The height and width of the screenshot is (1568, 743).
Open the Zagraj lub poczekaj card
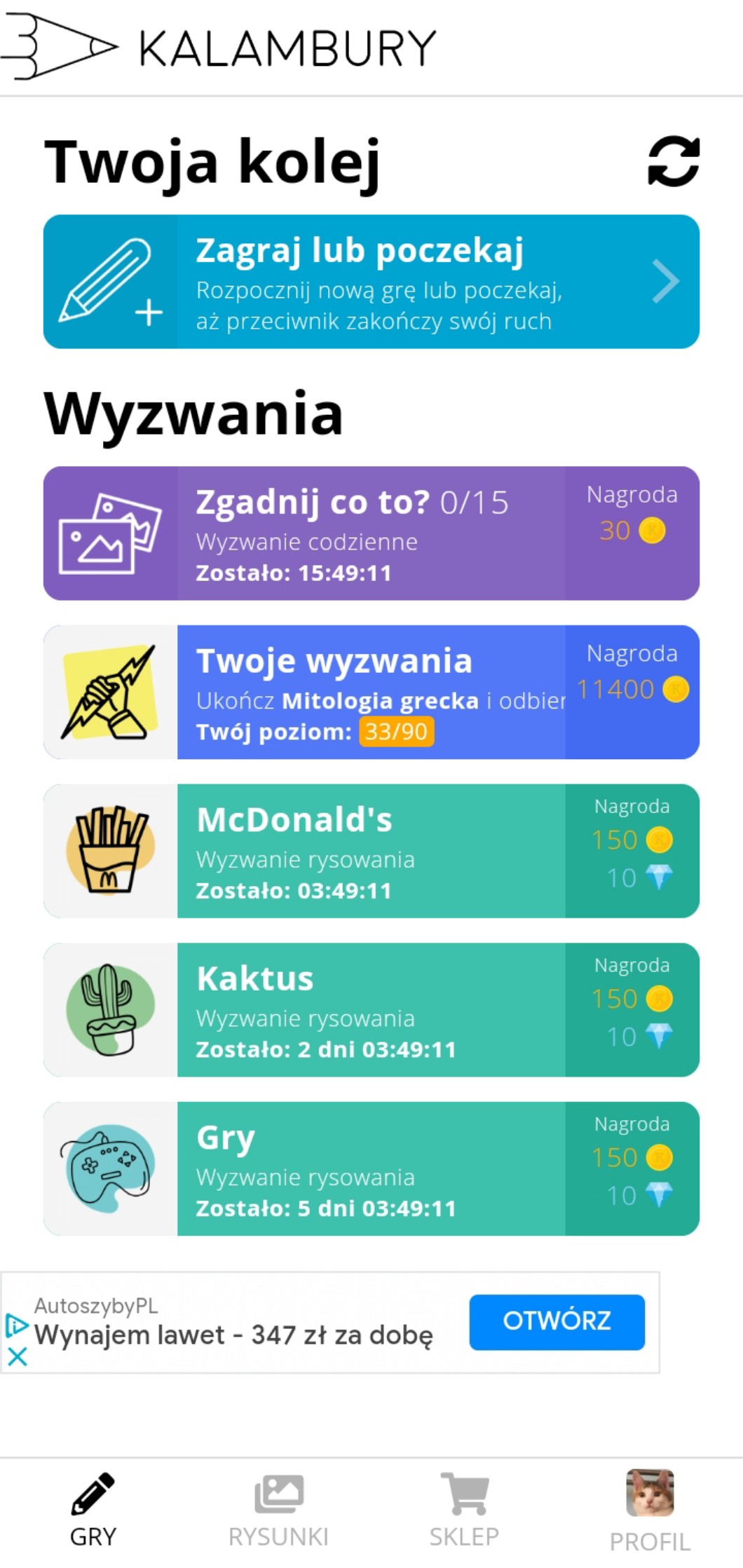pyautogui.click(x=371, y=282)
